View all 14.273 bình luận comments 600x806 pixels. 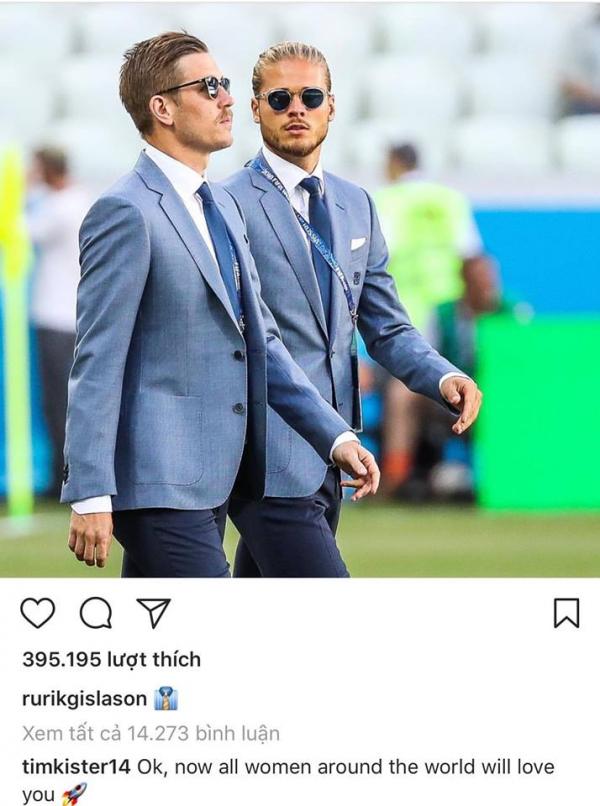(x=150, y=733)
